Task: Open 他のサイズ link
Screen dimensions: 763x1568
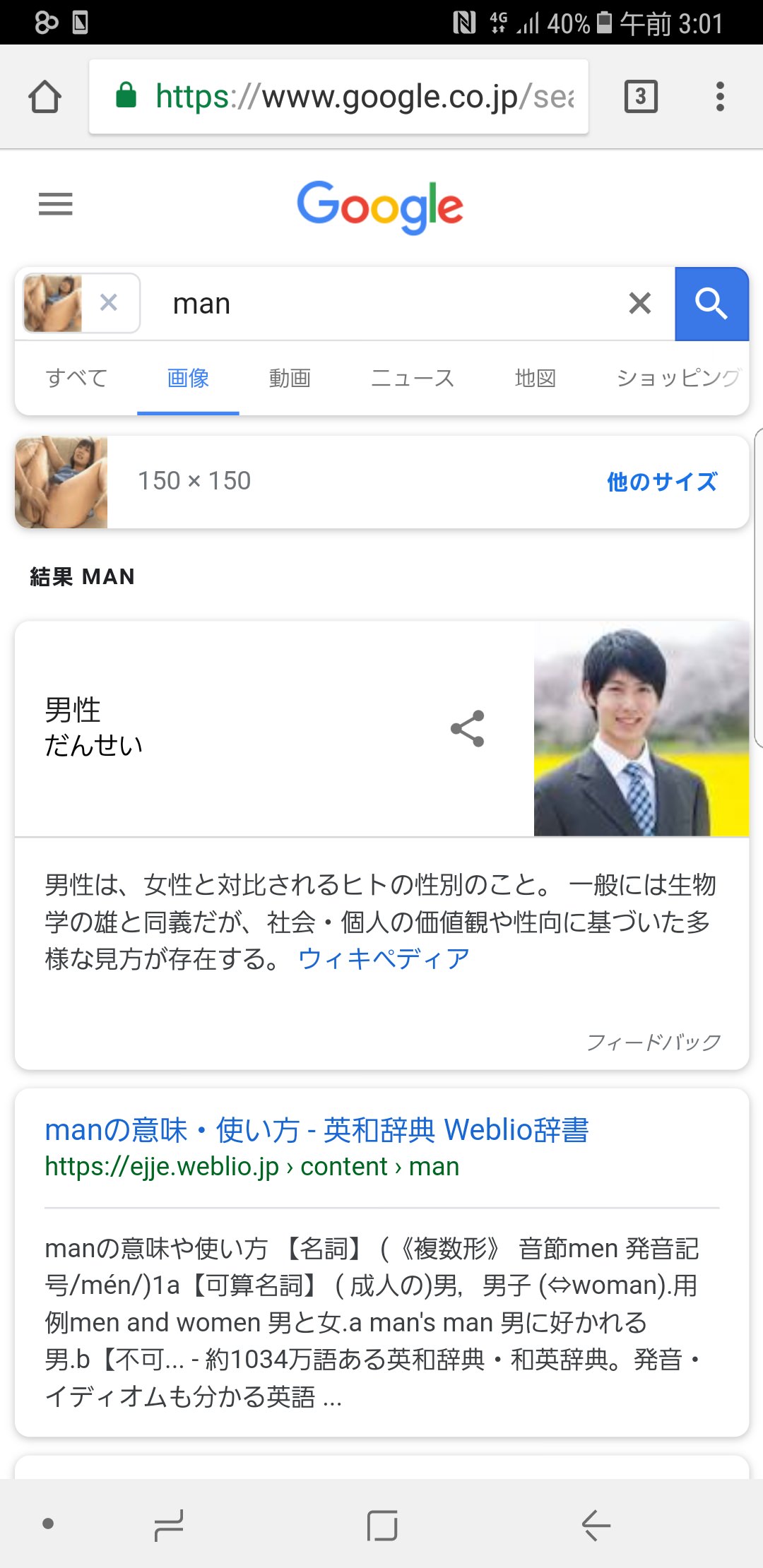Action: [x=662, y=482]
